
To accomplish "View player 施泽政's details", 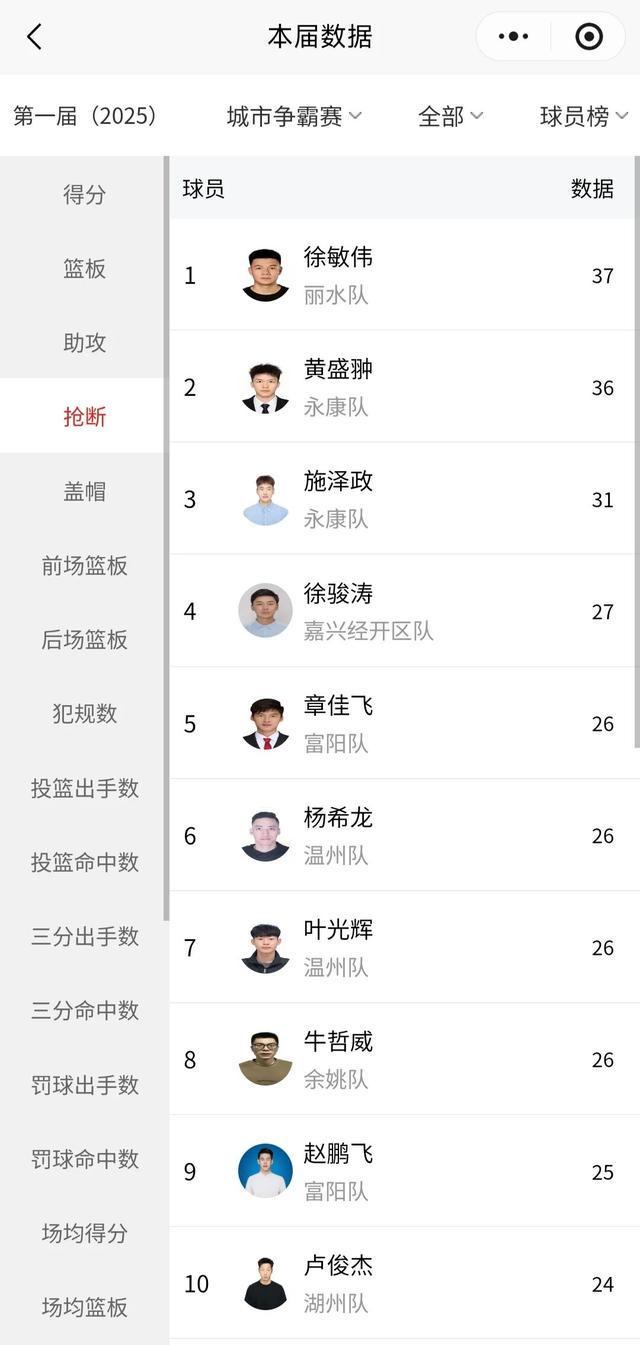I will (400, 499).
